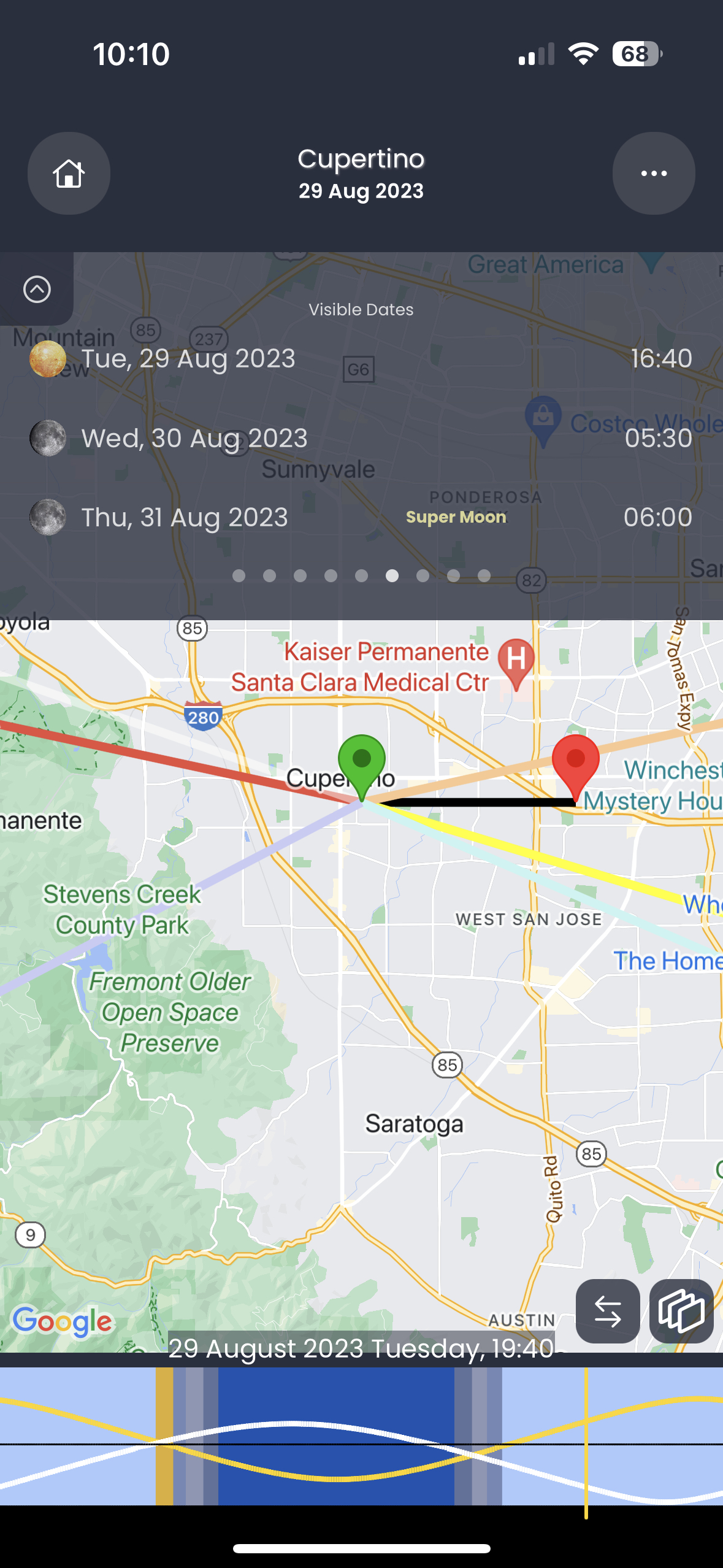Open the Cupertino location and date title
This screenshot has width=723, height=1568.
(361, 174)
